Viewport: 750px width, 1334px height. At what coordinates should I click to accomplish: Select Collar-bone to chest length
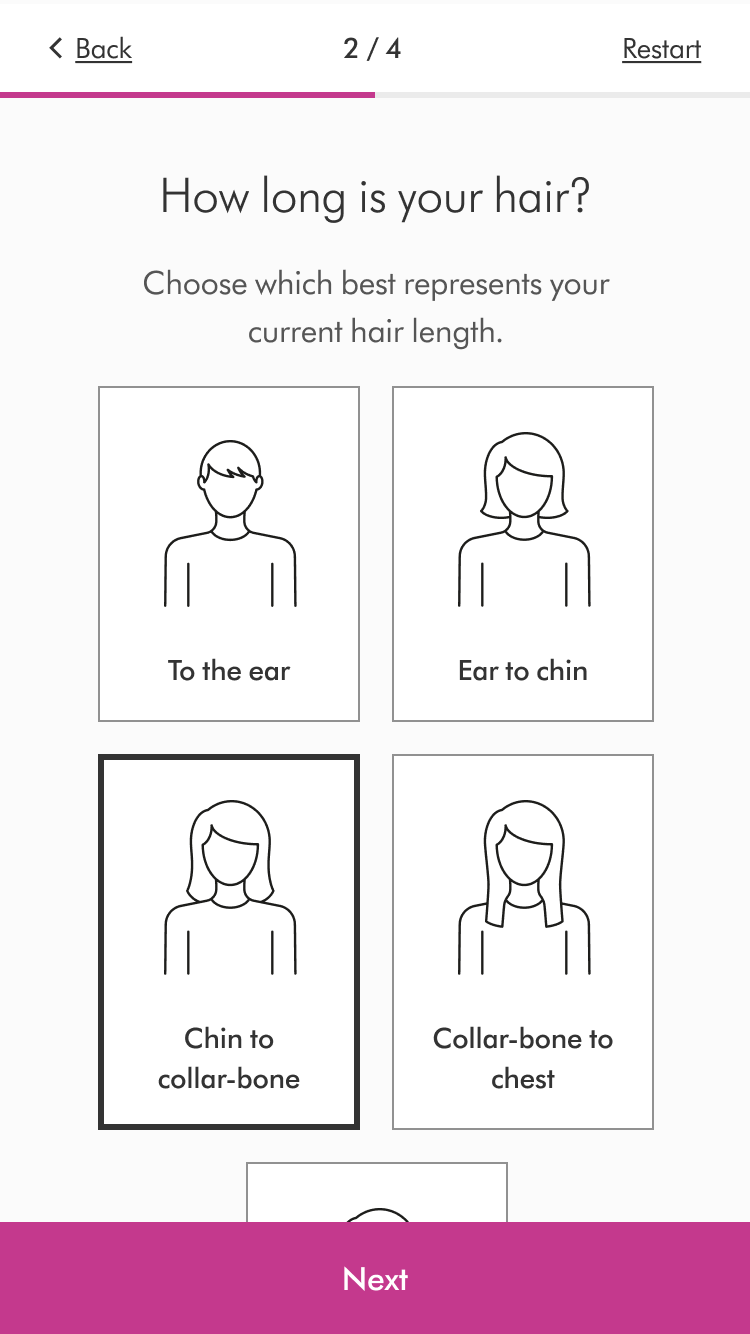(523, 942)
